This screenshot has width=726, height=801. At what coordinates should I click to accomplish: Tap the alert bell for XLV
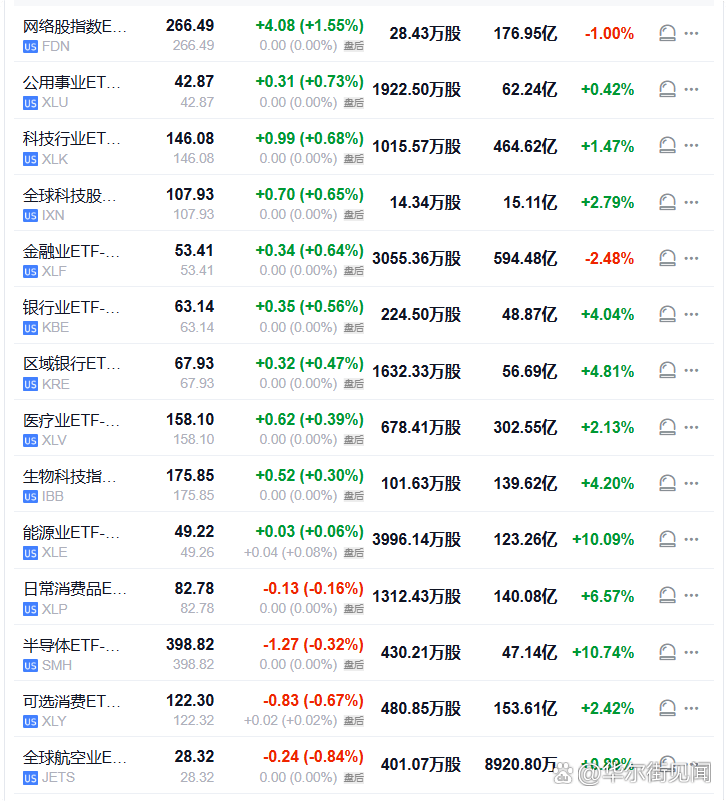pyautogui.click(x=667, y=427)
